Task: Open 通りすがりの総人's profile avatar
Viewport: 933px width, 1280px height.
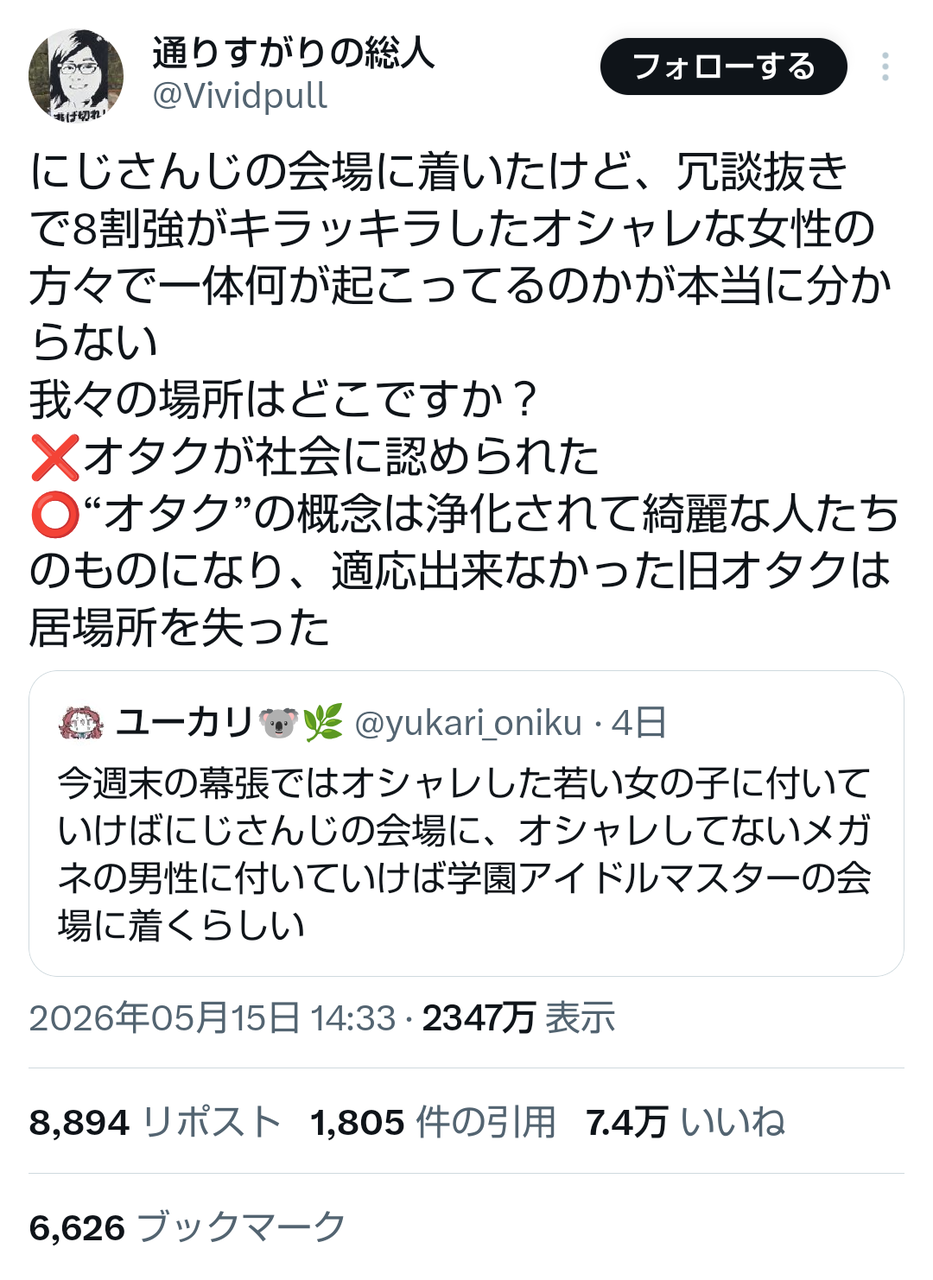Action: pyautogui.click(x=76, y=75)
